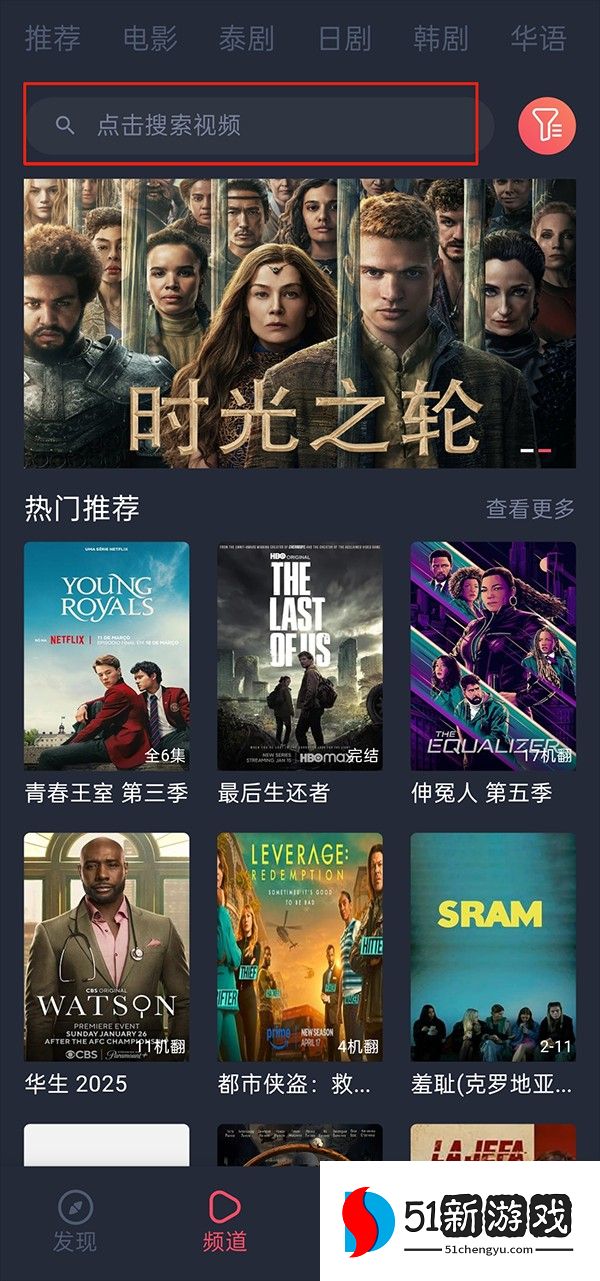Open the 羞耻(克罗地亚 card
Image resolution: width=600 pixels, height=1281 pixels.
[x=493, y=946]
